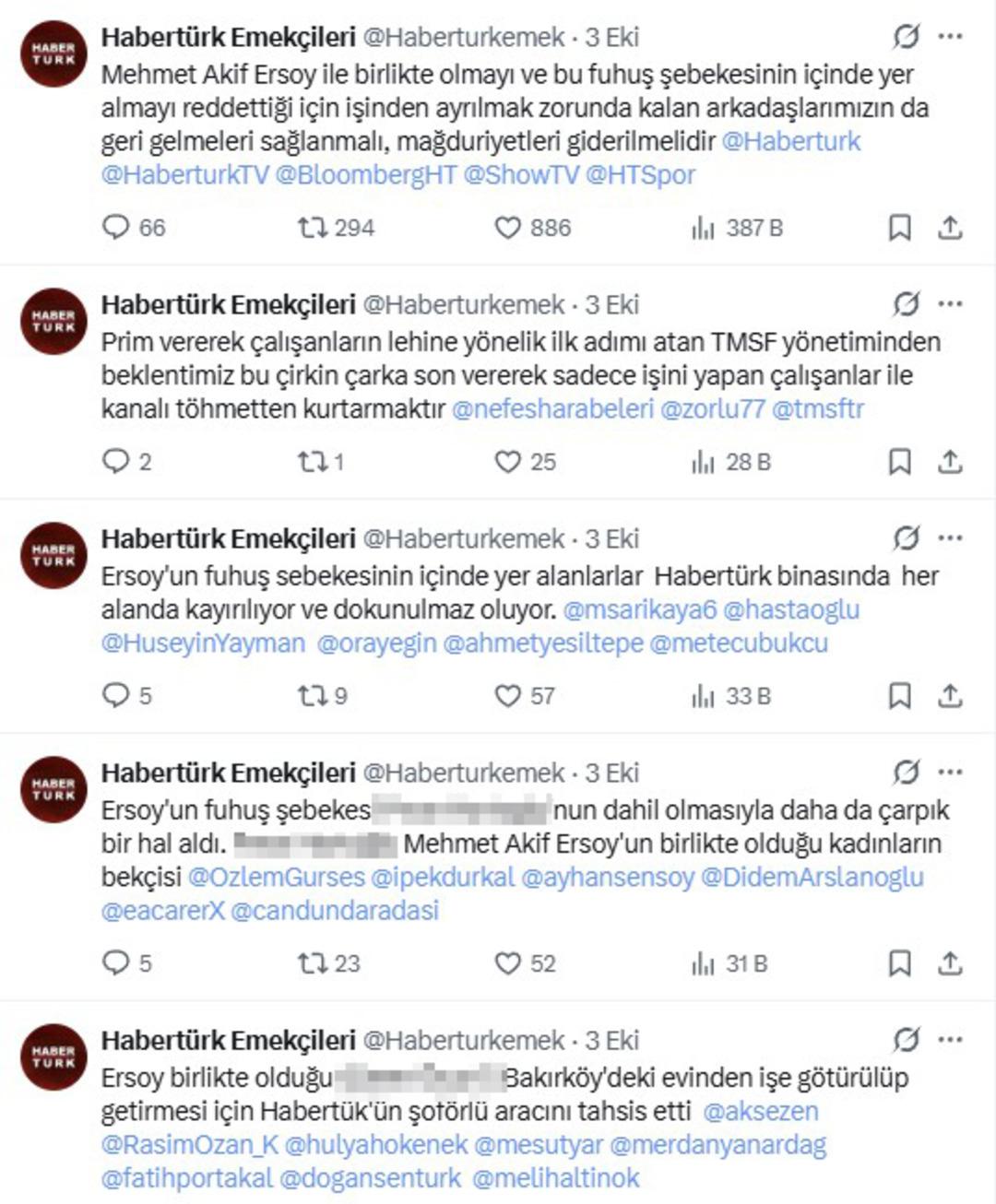Visit the @OzlemGurses profile link
996x1204 pixels.
click(x=273, y=878)
